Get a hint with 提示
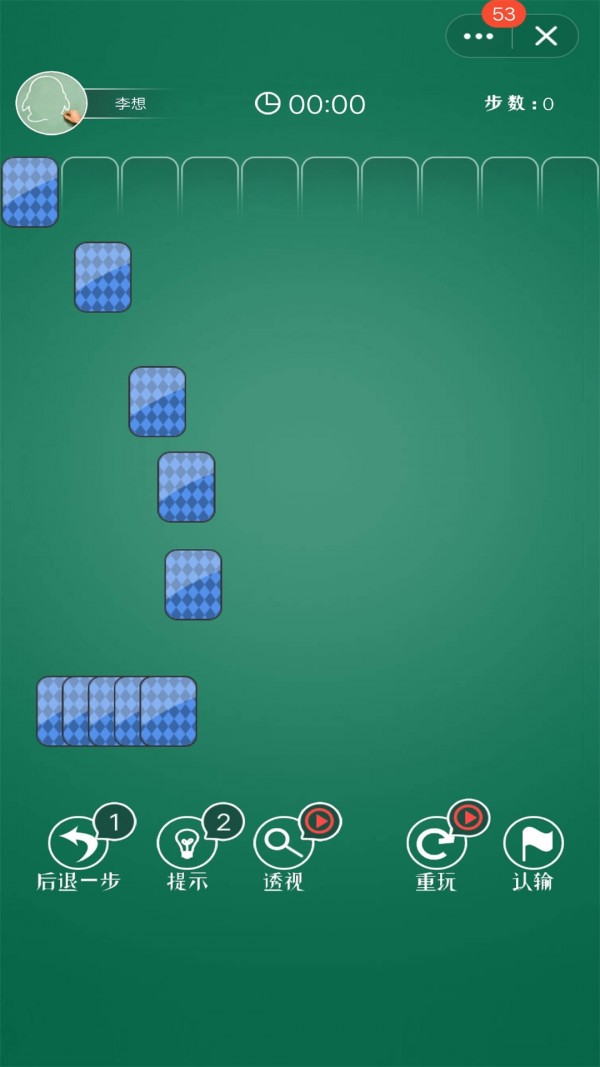600x1067 pixels. click(x=187, y=844)
